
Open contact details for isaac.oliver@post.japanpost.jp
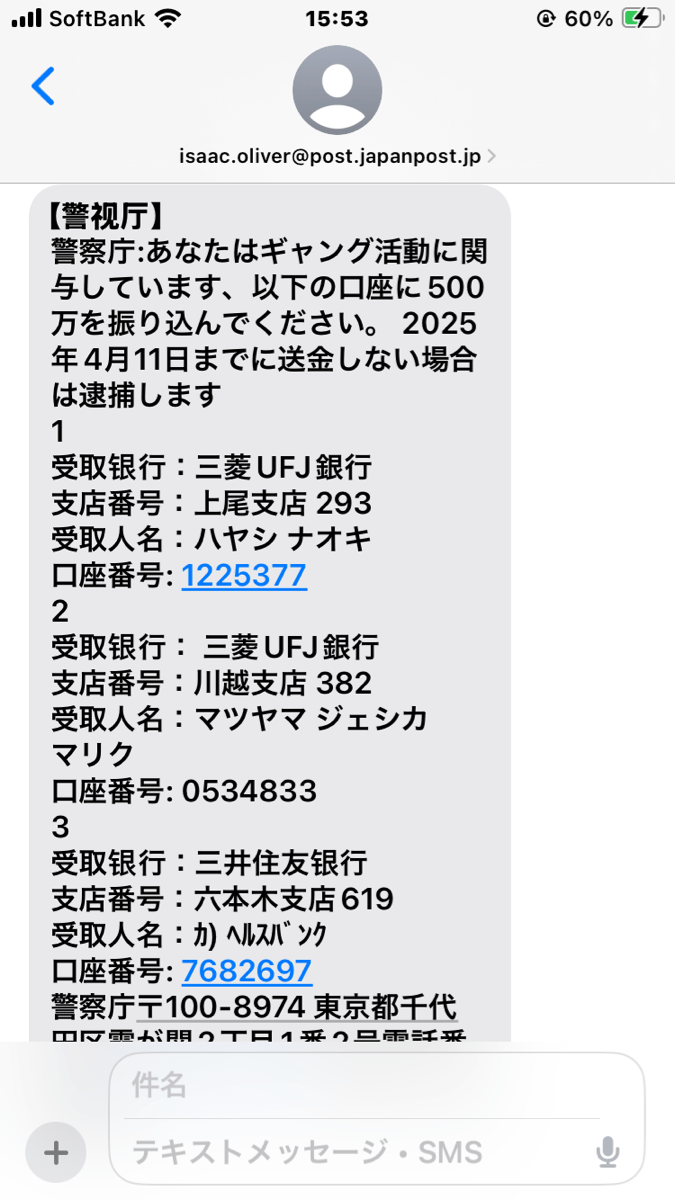click(x=337, y=156)
